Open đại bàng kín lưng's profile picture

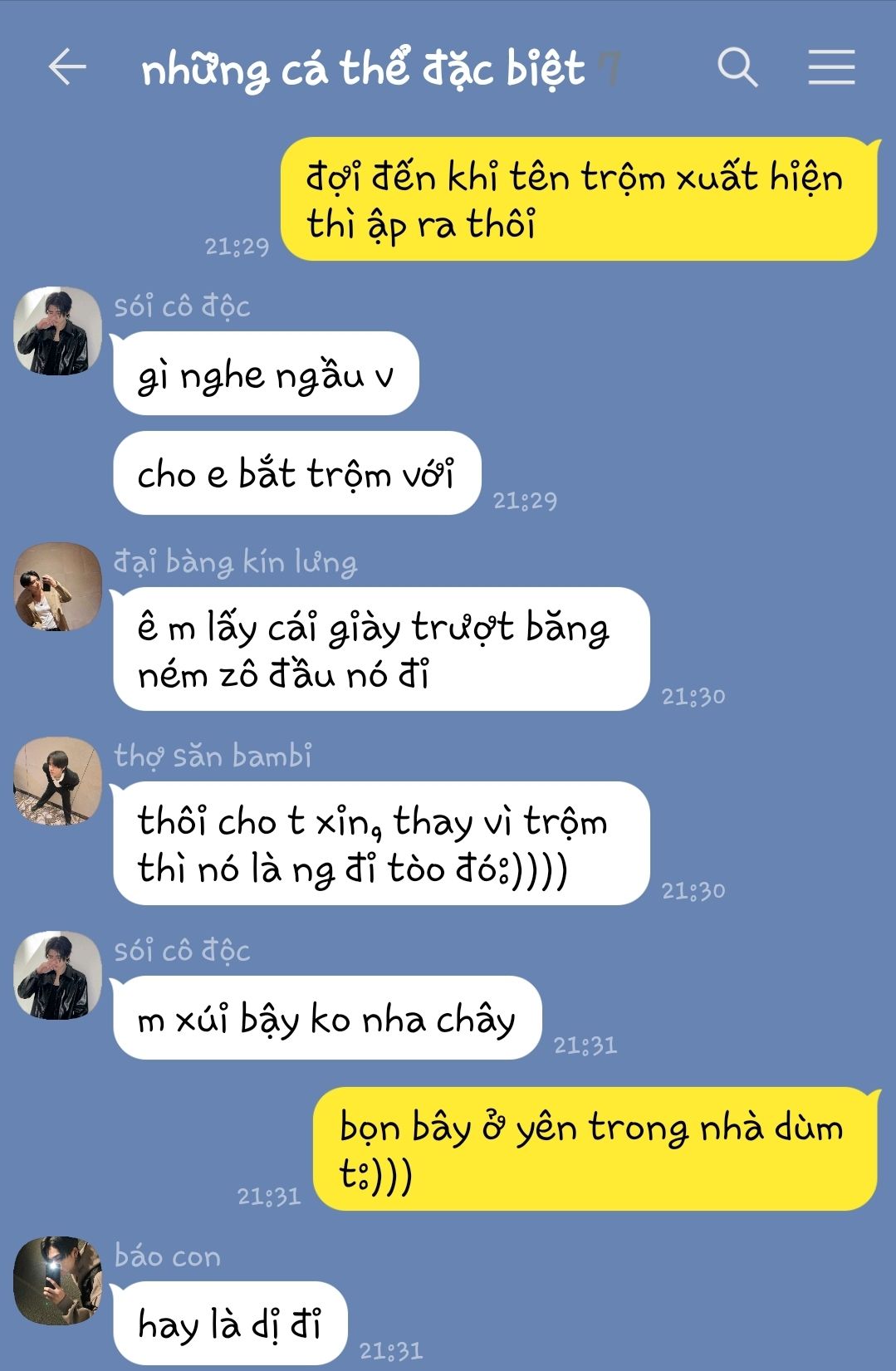[x=57, y=587]
